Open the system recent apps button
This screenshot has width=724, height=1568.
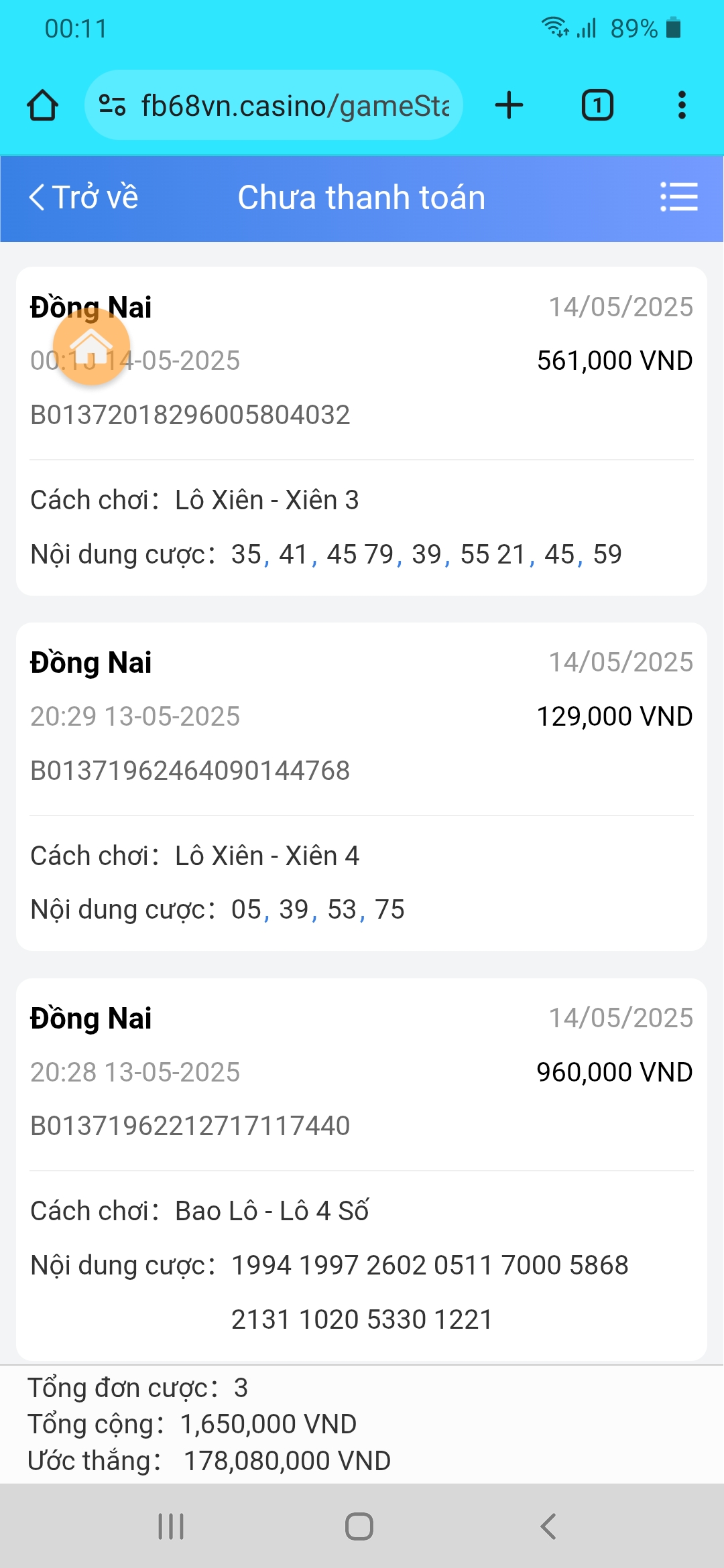[x=171, y=1526]
